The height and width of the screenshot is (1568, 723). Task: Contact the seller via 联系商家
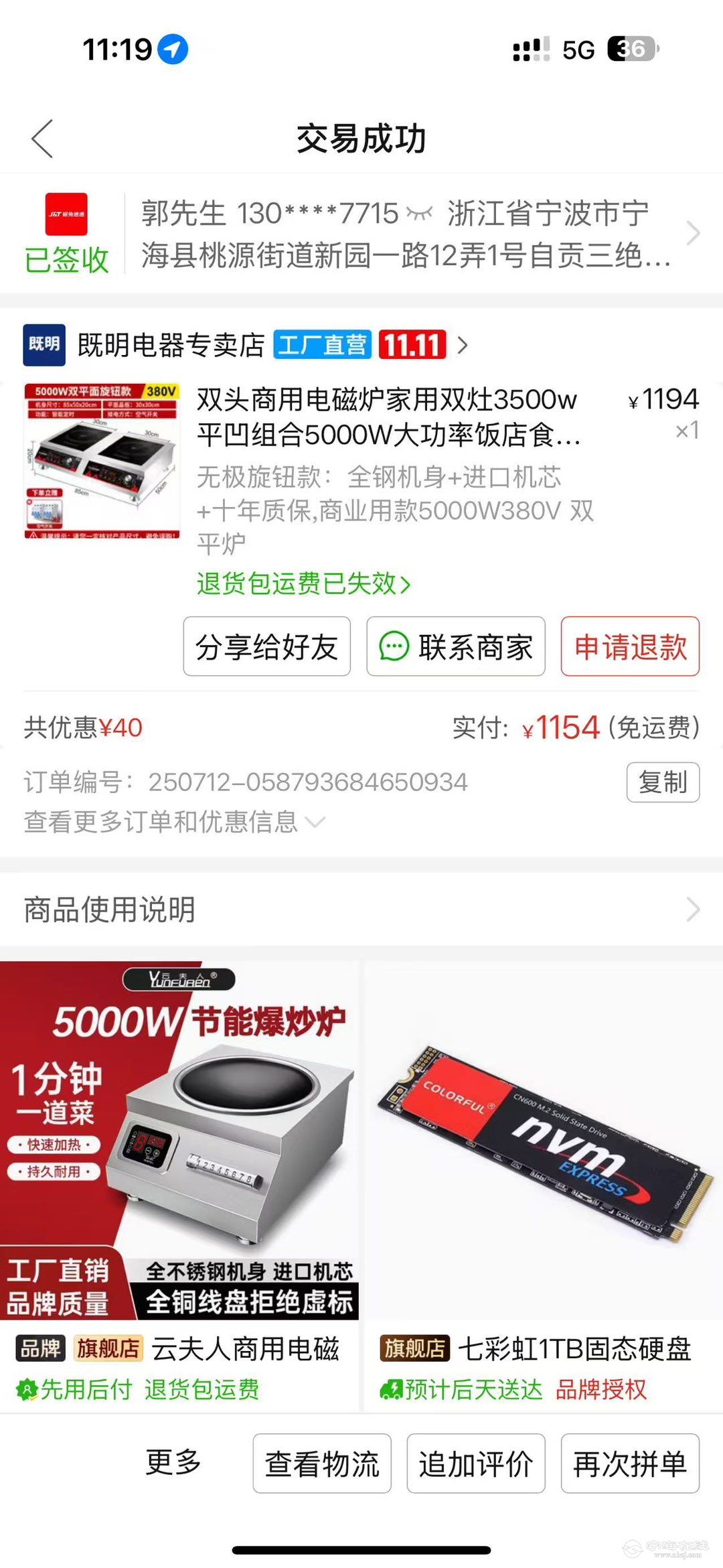pos(456,647)
